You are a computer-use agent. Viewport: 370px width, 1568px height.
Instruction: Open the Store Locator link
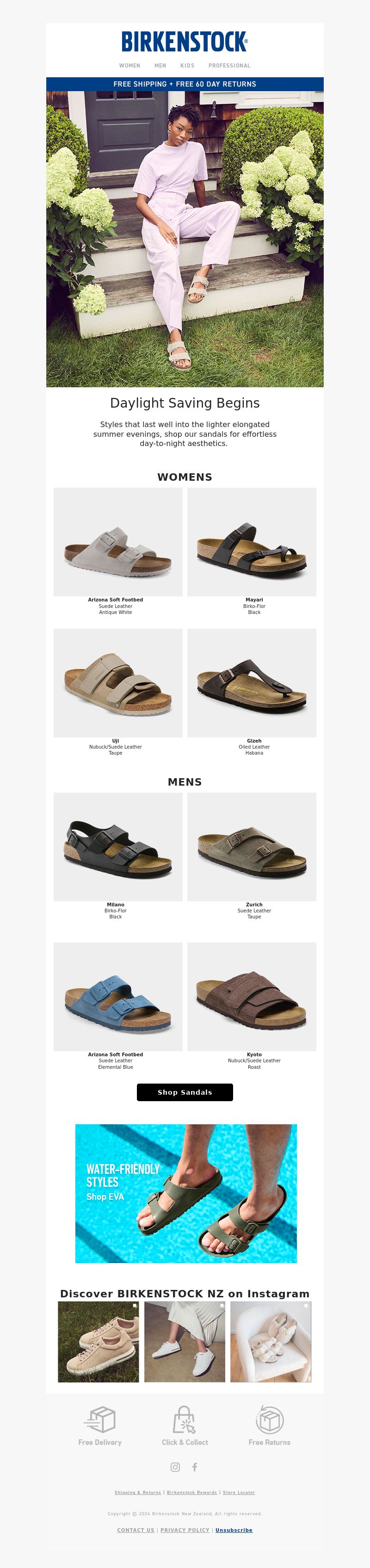(239, 1493)
